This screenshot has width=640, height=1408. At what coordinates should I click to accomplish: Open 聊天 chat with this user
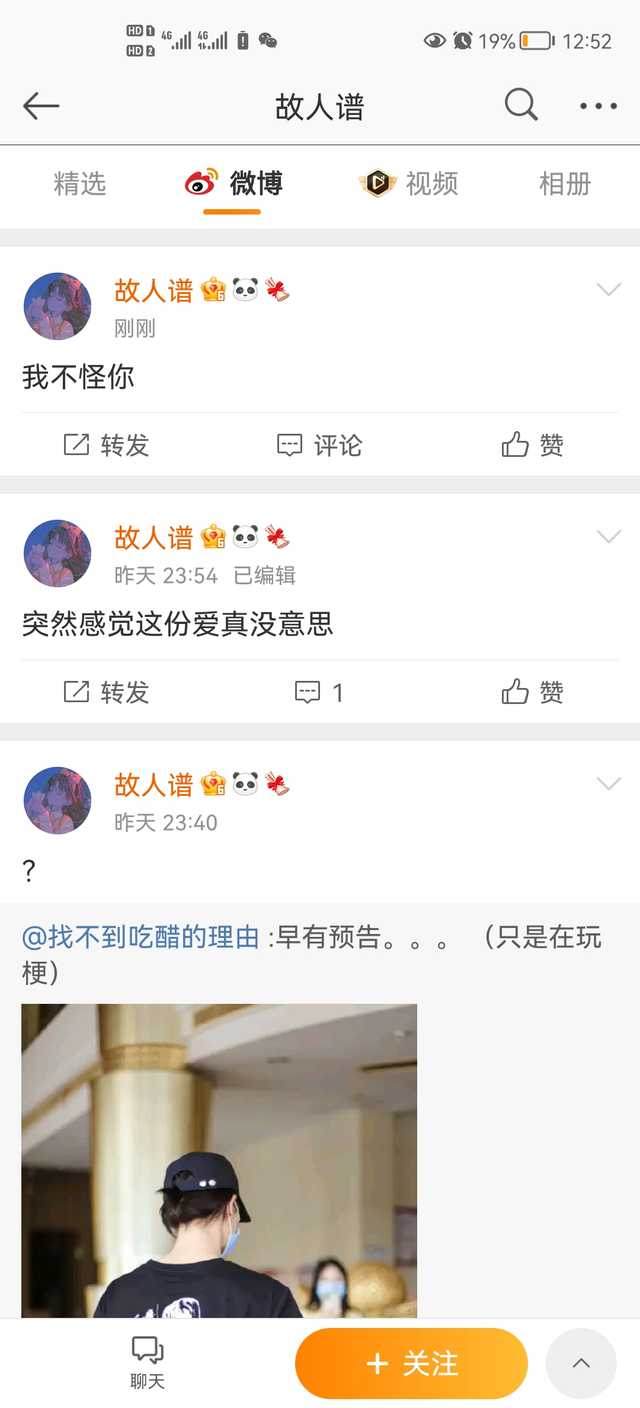(147, 1363)
